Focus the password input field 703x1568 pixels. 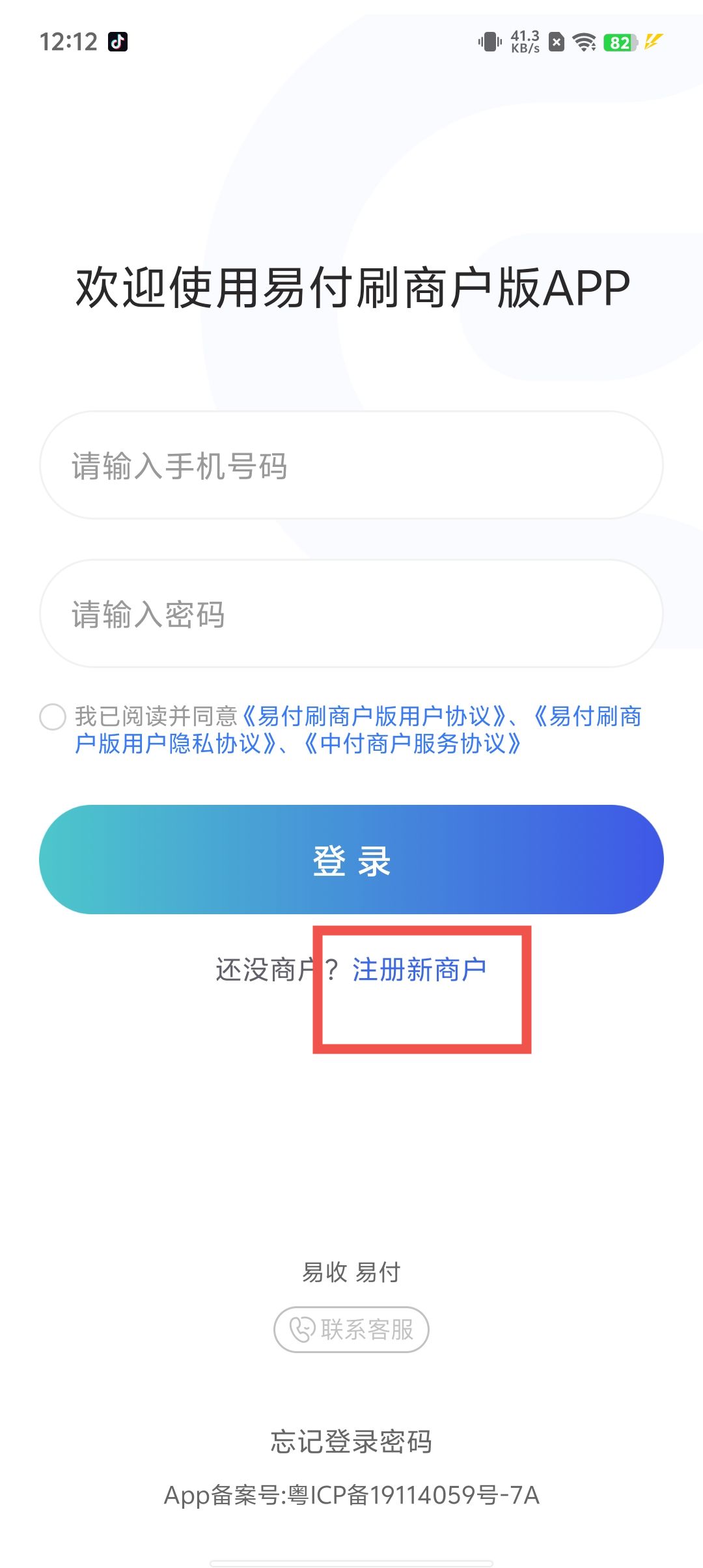point(351,614)
